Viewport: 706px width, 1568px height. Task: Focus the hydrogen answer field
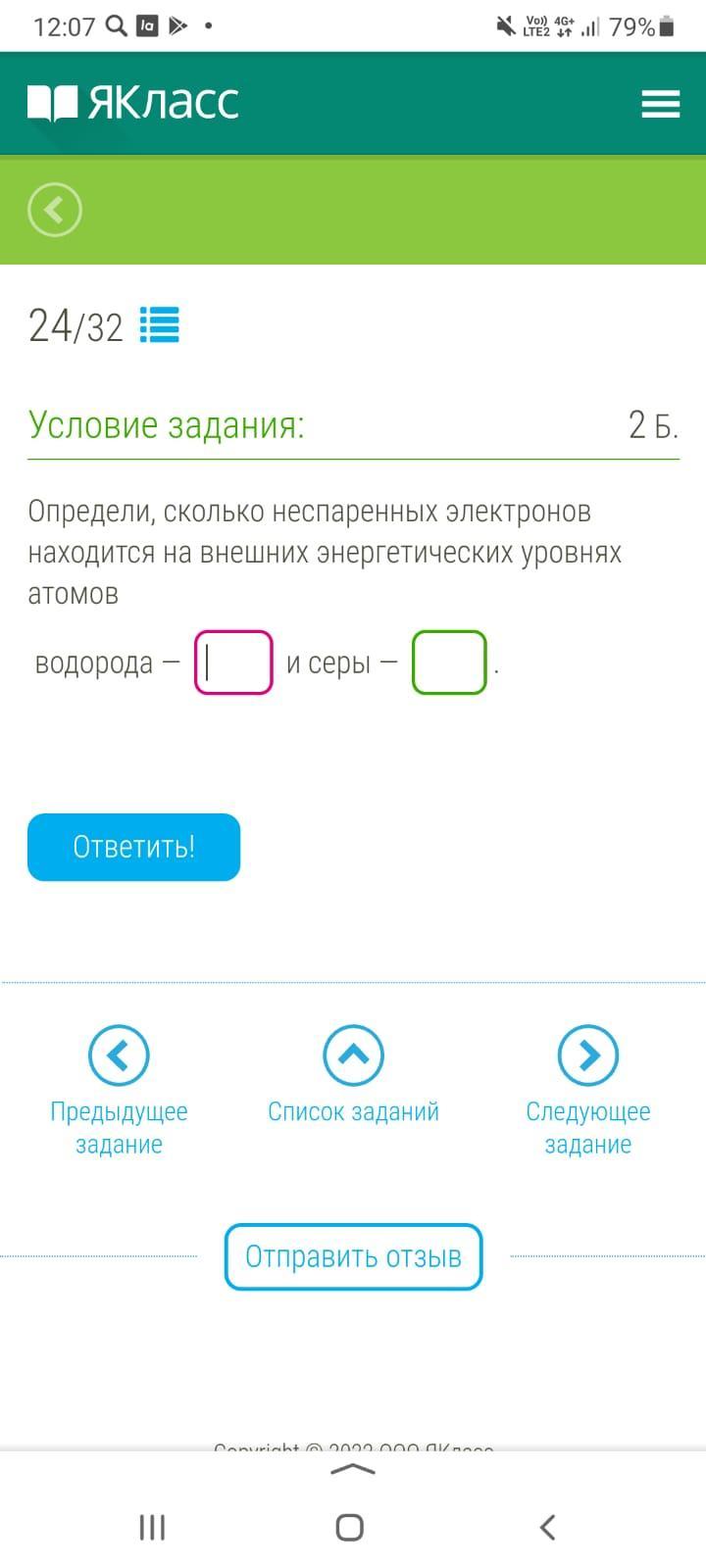233,663
